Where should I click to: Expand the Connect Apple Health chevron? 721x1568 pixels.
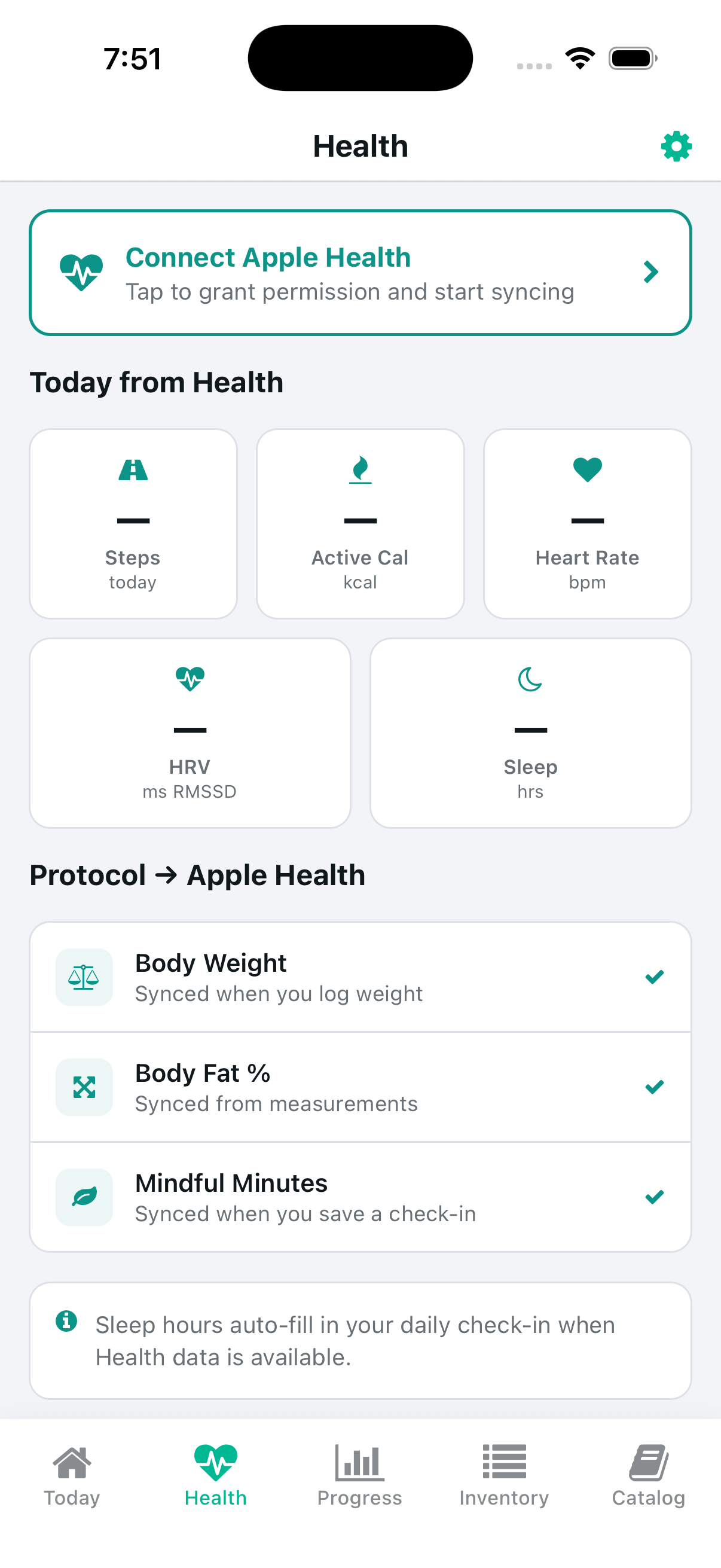tap(651, 272)
